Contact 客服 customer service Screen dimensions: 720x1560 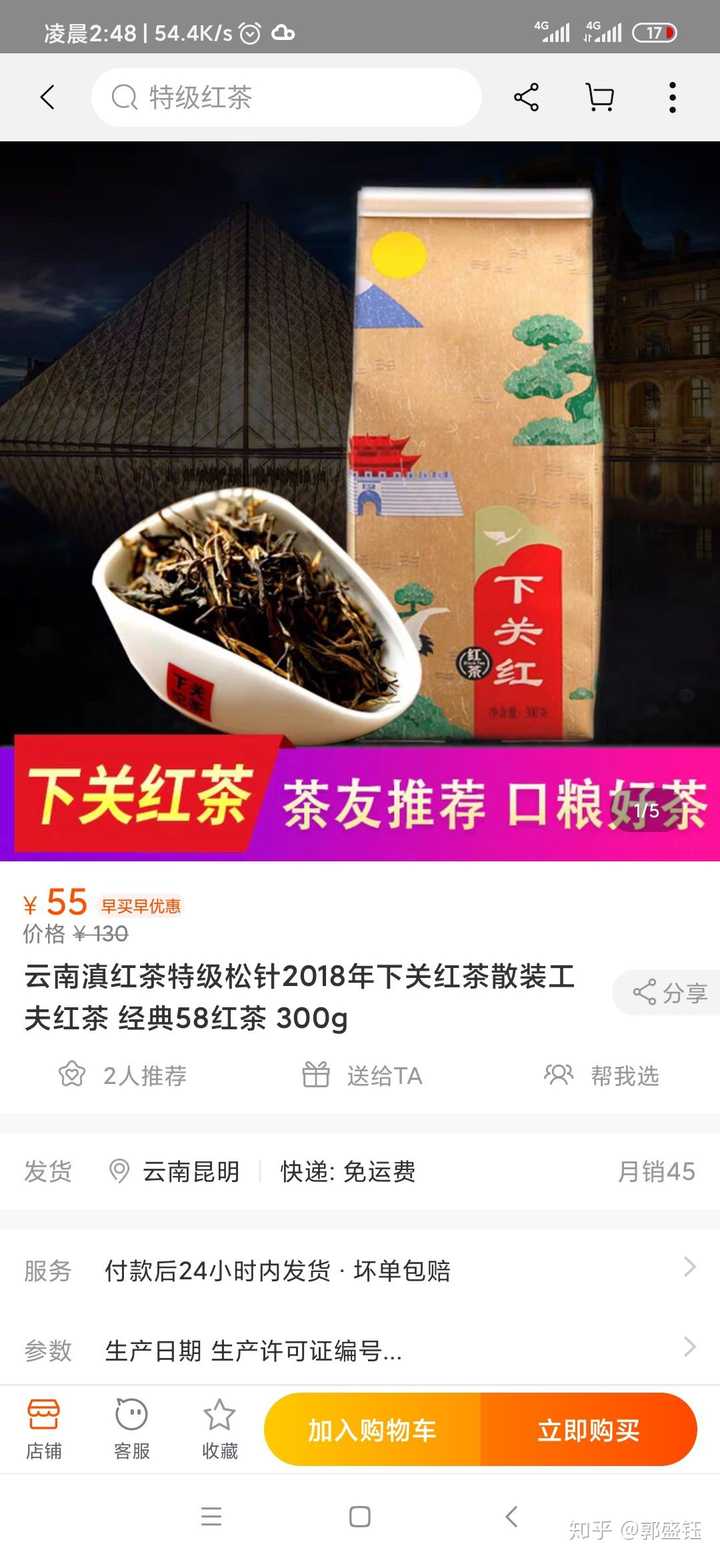[x=131, y=1429]
